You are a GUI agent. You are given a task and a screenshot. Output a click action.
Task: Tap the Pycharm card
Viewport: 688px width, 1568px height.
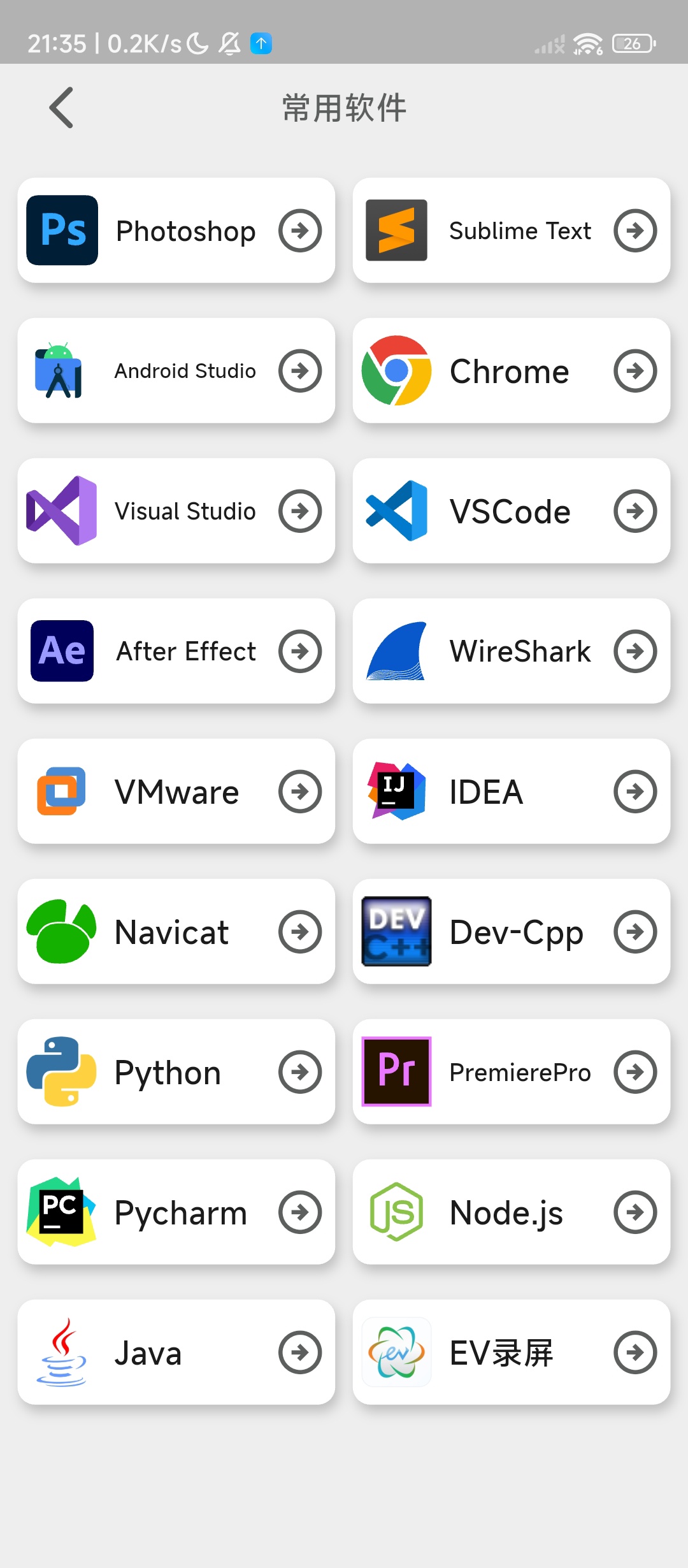click(176, 1212)
